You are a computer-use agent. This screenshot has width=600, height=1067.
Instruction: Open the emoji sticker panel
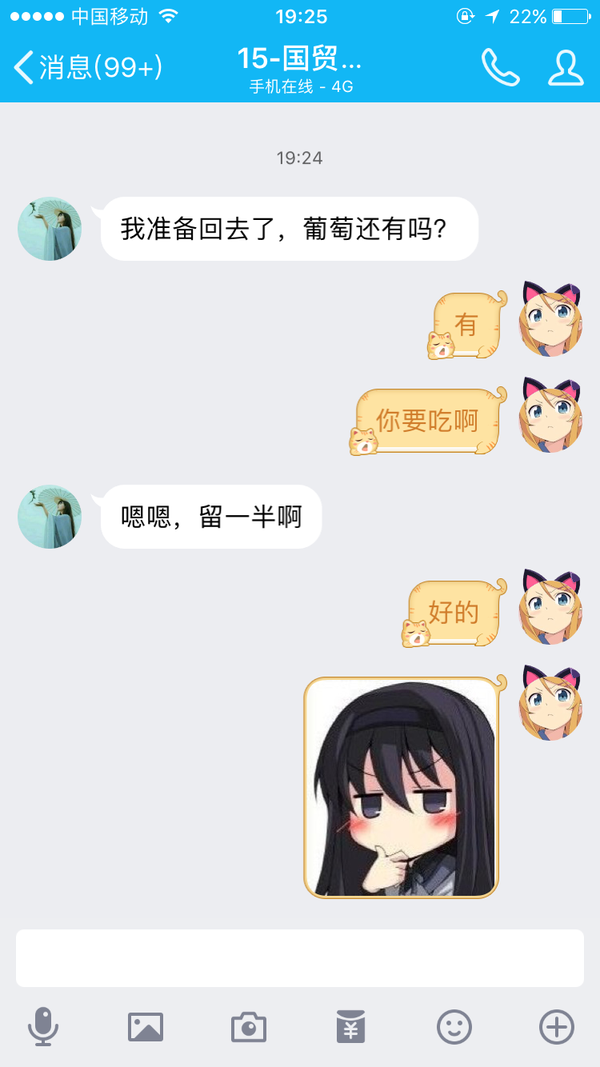pos(454,1027)
